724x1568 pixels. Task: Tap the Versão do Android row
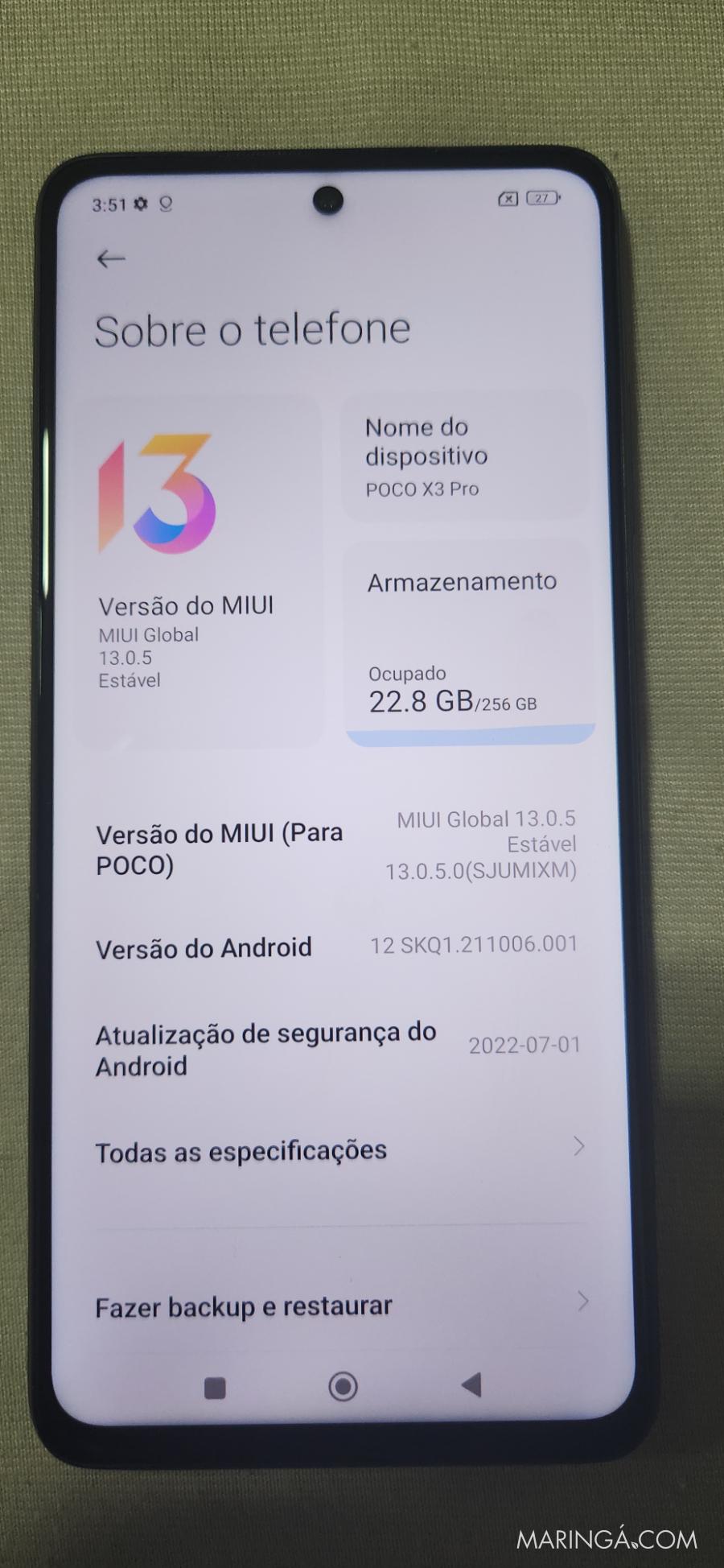(x=336, y=947)
